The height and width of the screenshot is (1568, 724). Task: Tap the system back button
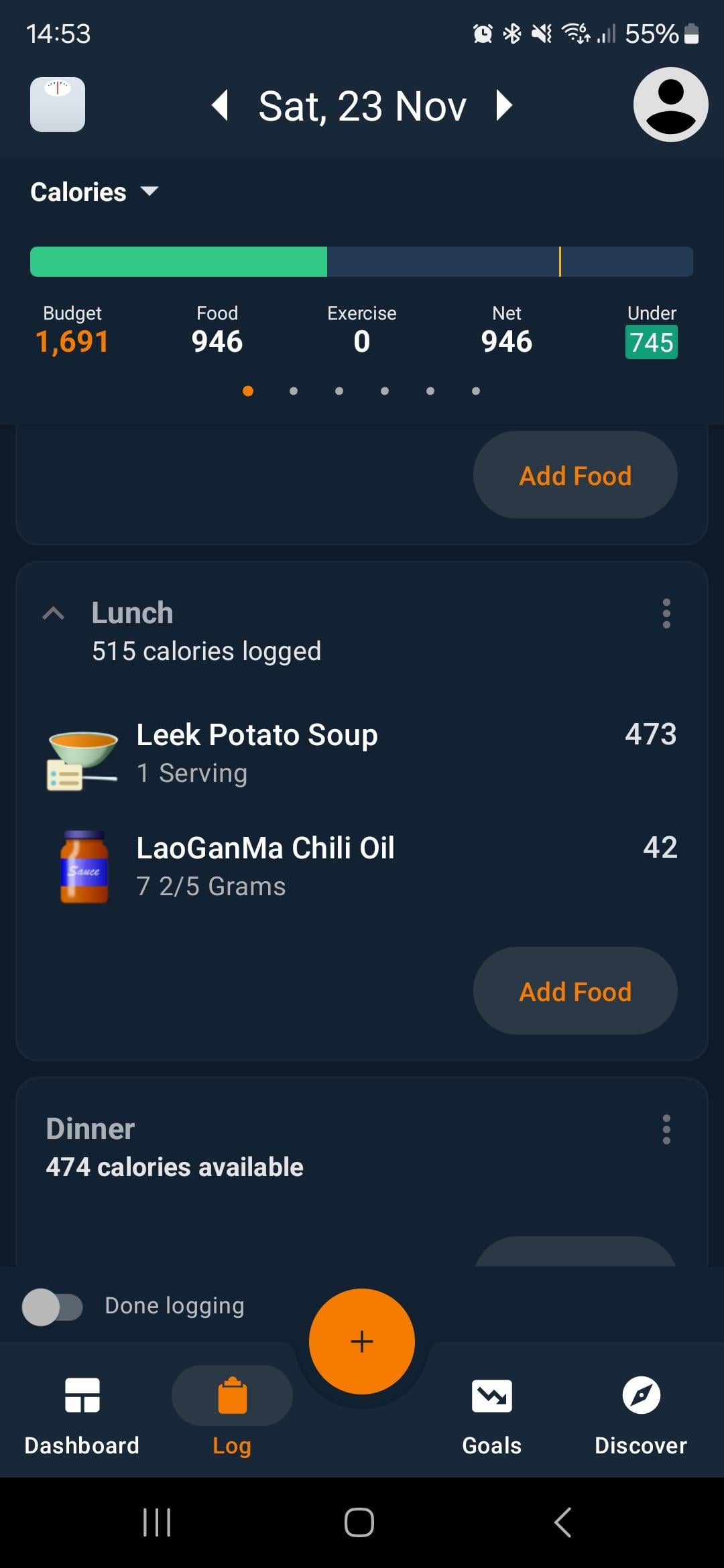(563, 1522)
